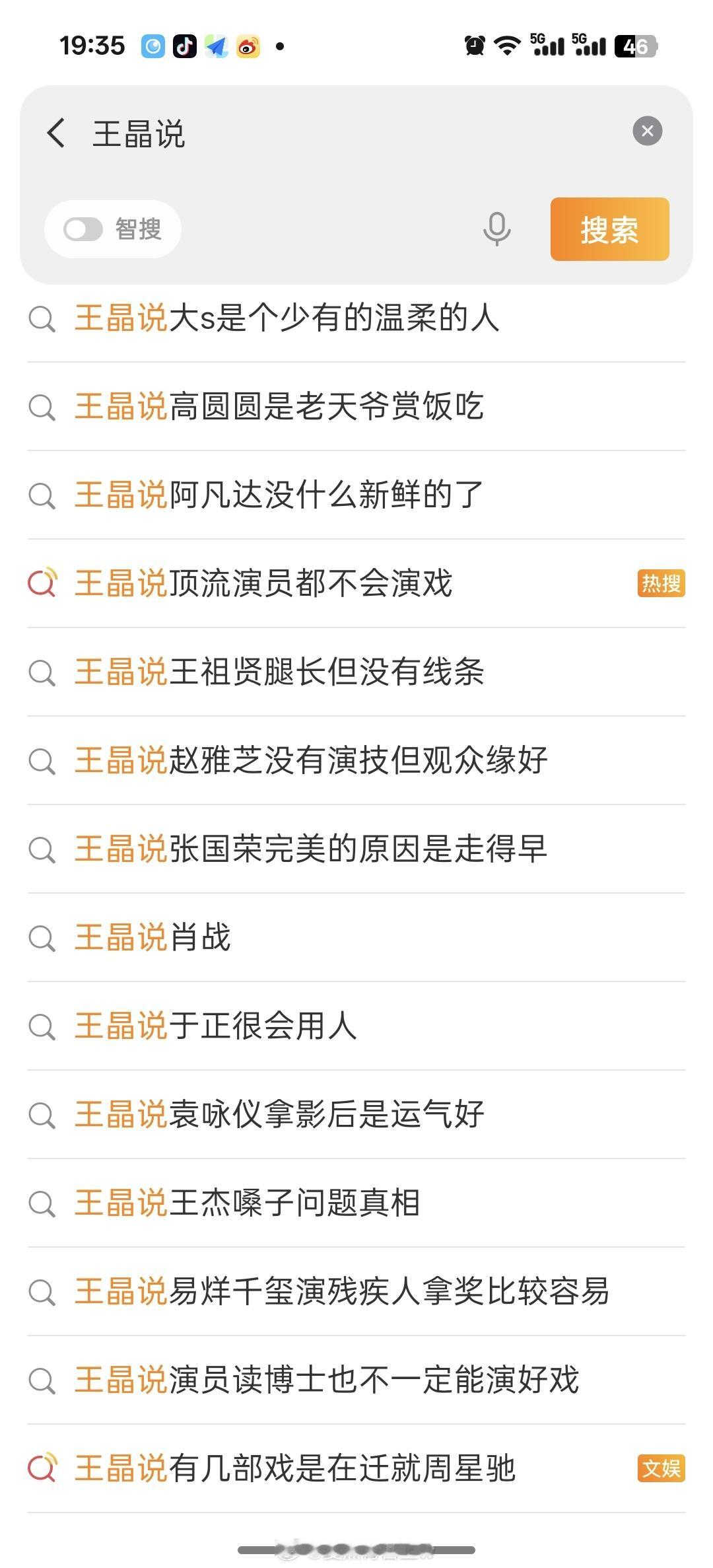This screenshot has width=713, height=1568.
Task: Tap the microphone for voice search
Action: click(x=498, y=229)
